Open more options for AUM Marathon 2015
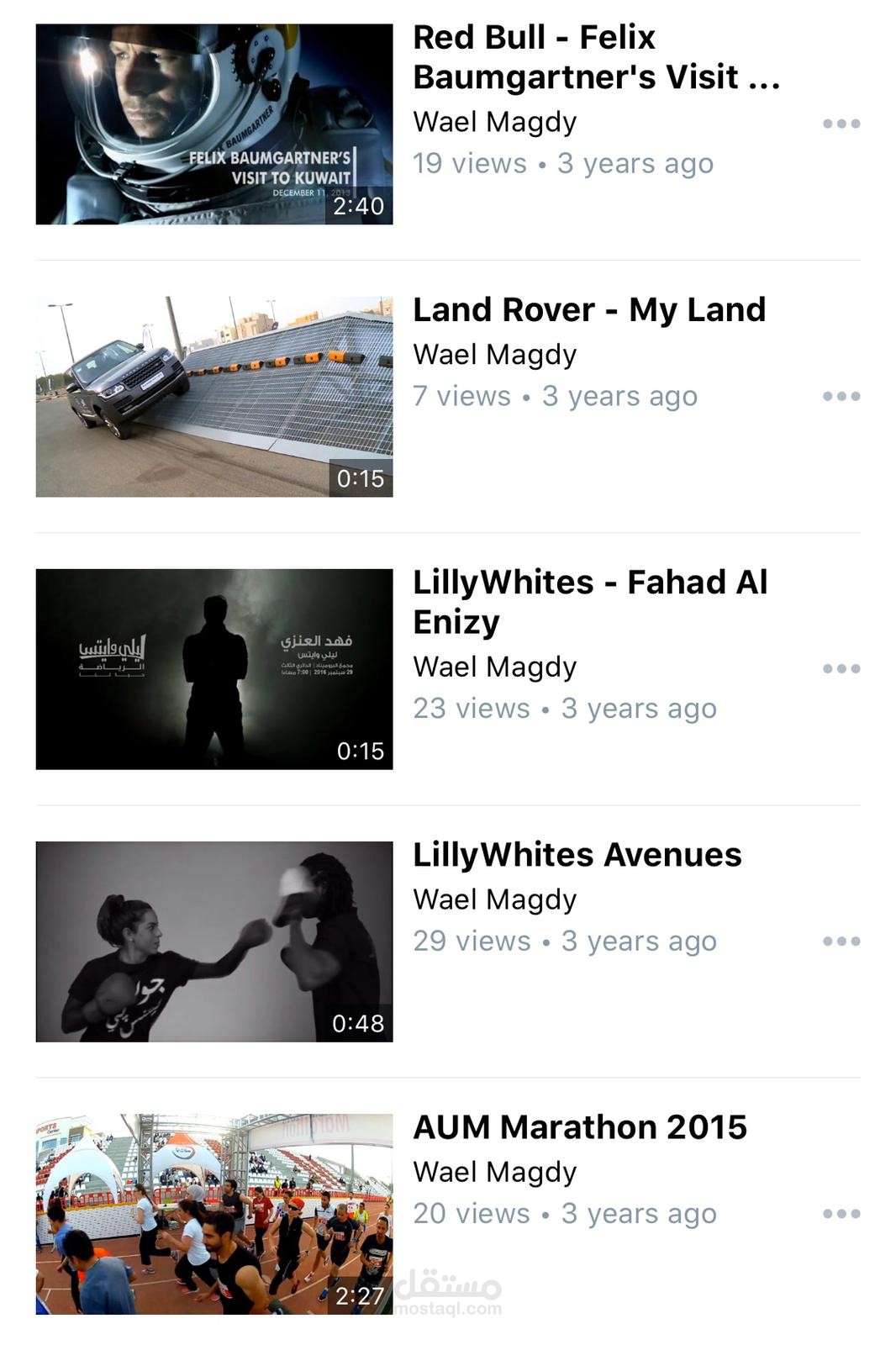The image size is (896, 1345). [x=841, y=1213]
